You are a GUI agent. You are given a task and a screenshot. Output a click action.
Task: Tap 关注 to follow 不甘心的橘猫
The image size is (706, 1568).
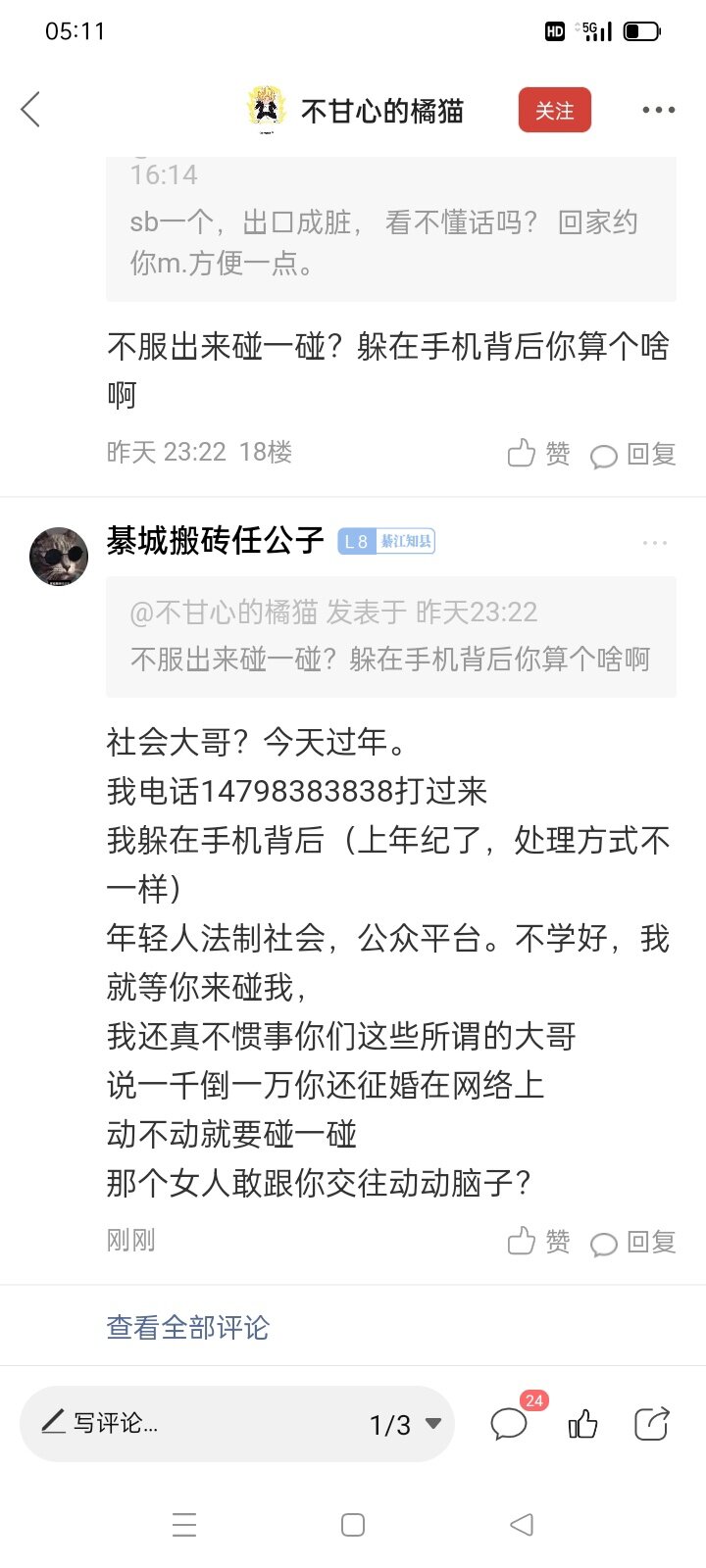(554, 110)
